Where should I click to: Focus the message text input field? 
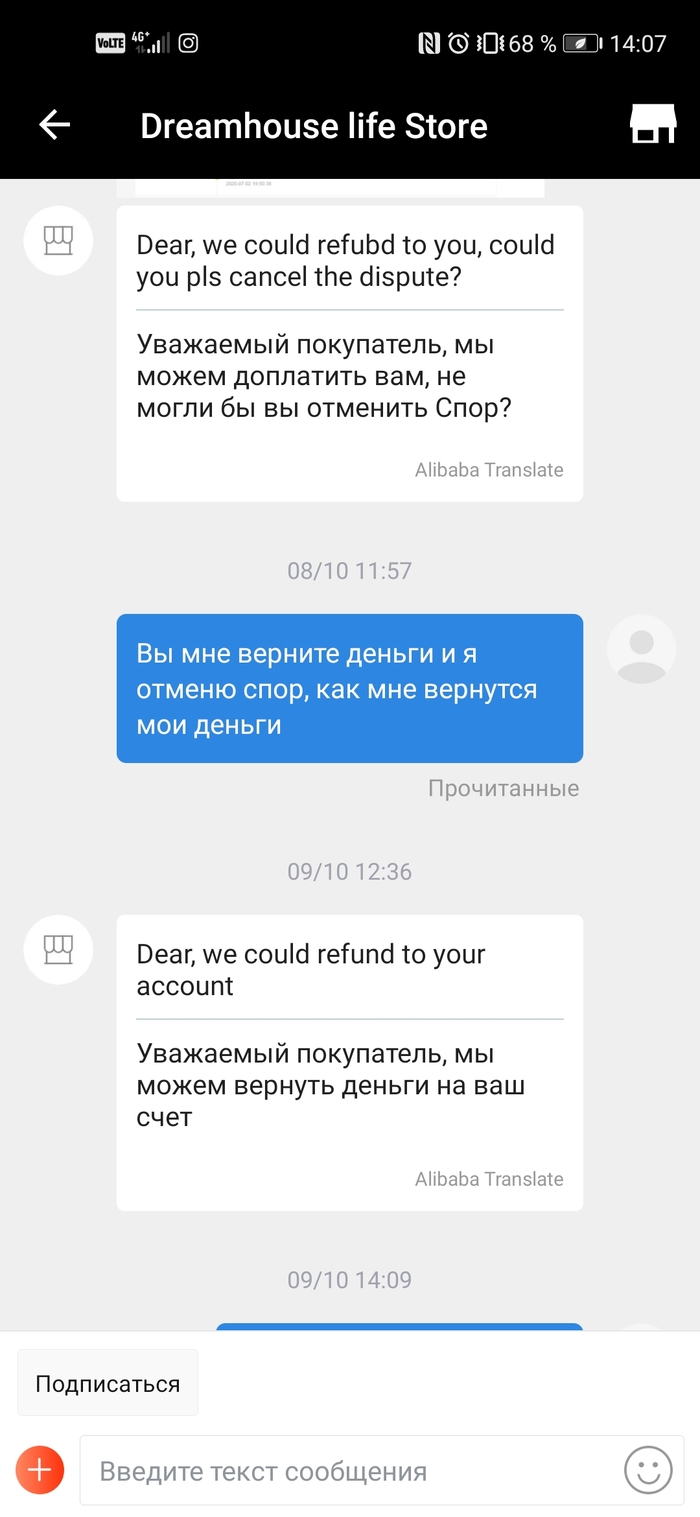tap(350, 1471)
